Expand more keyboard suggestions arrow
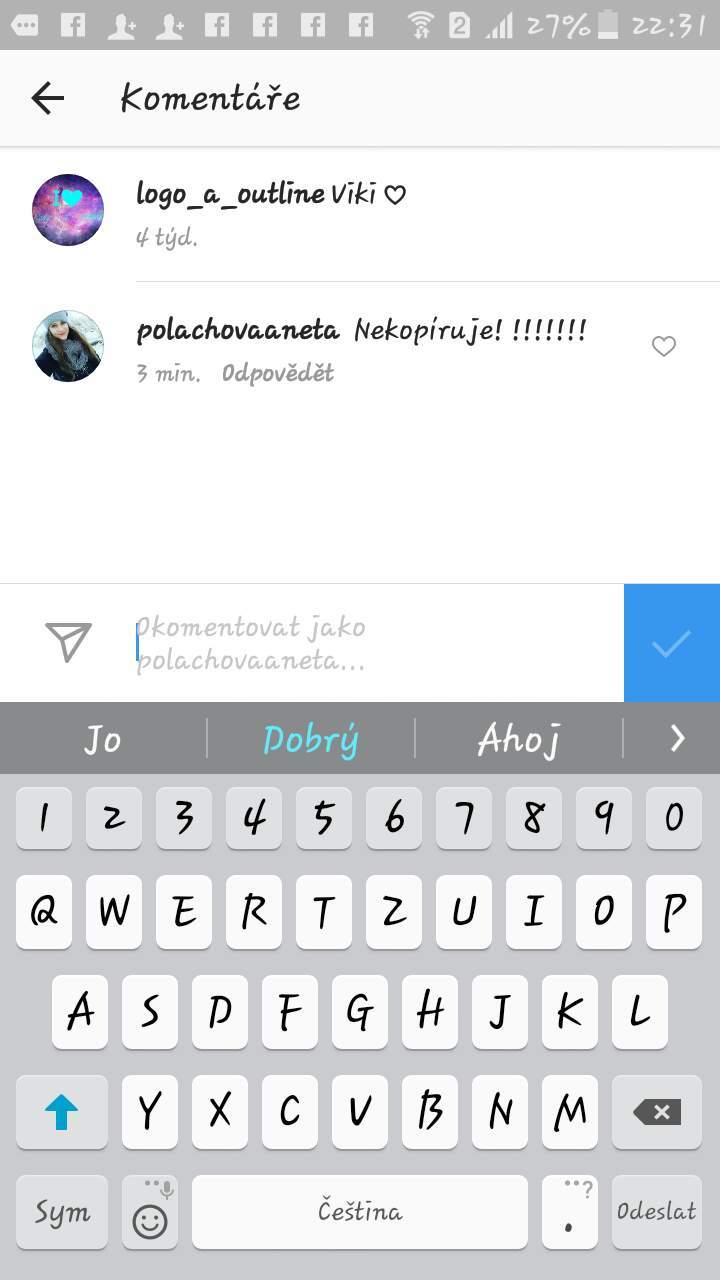Image resolution: width=720 pixels, height=1280 pixels. point(677,739)
